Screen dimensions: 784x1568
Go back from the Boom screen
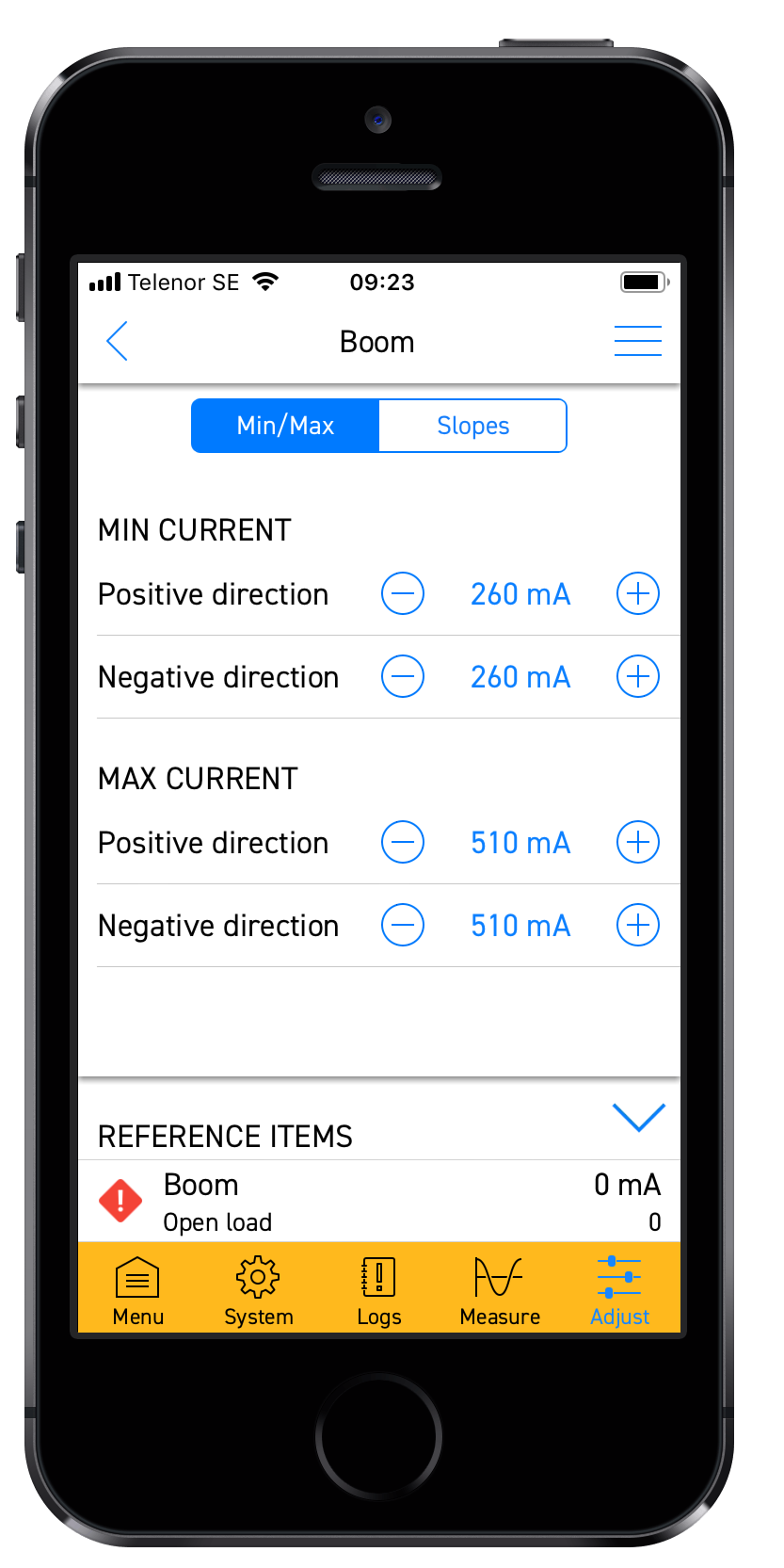(x=118, y=341)
